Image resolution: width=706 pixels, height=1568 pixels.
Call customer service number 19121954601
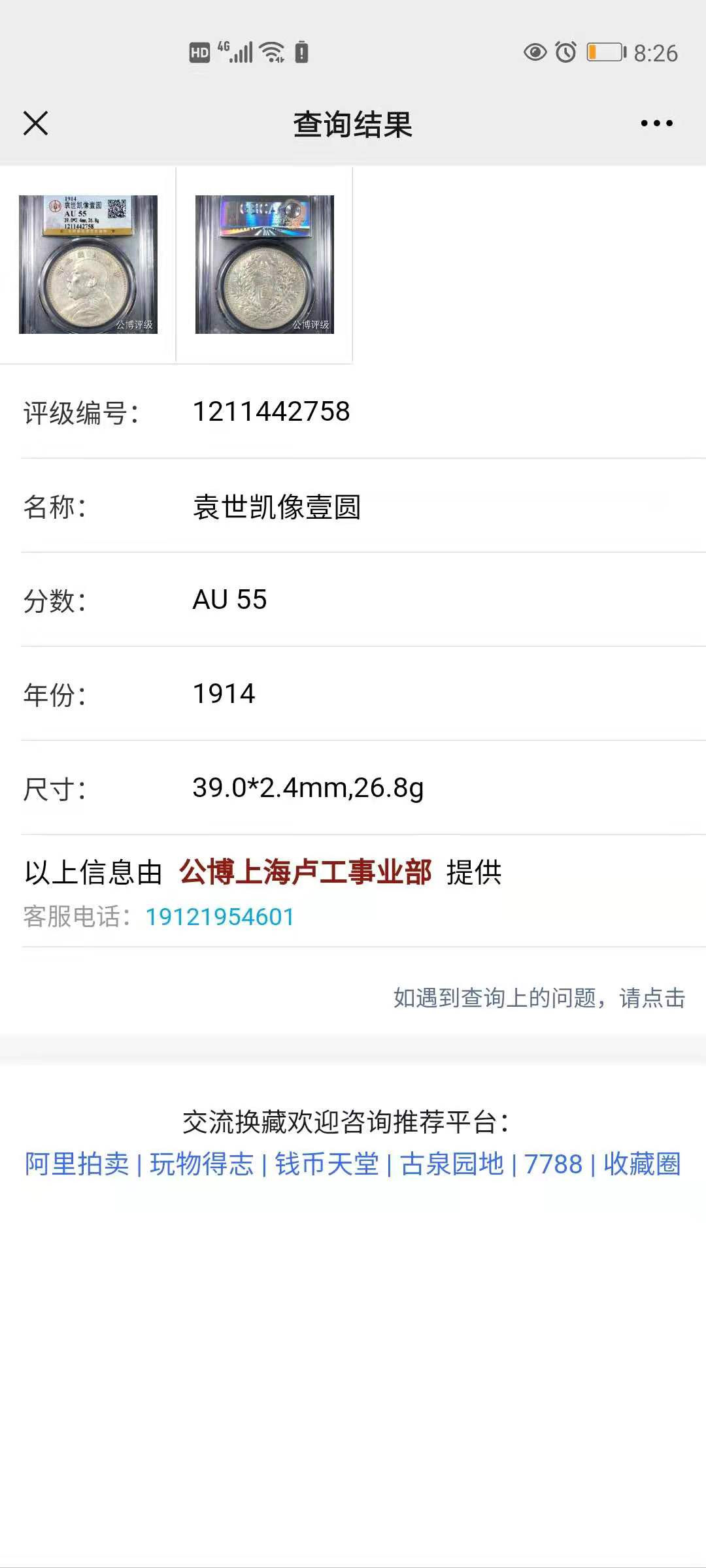(x=220, y=917)
